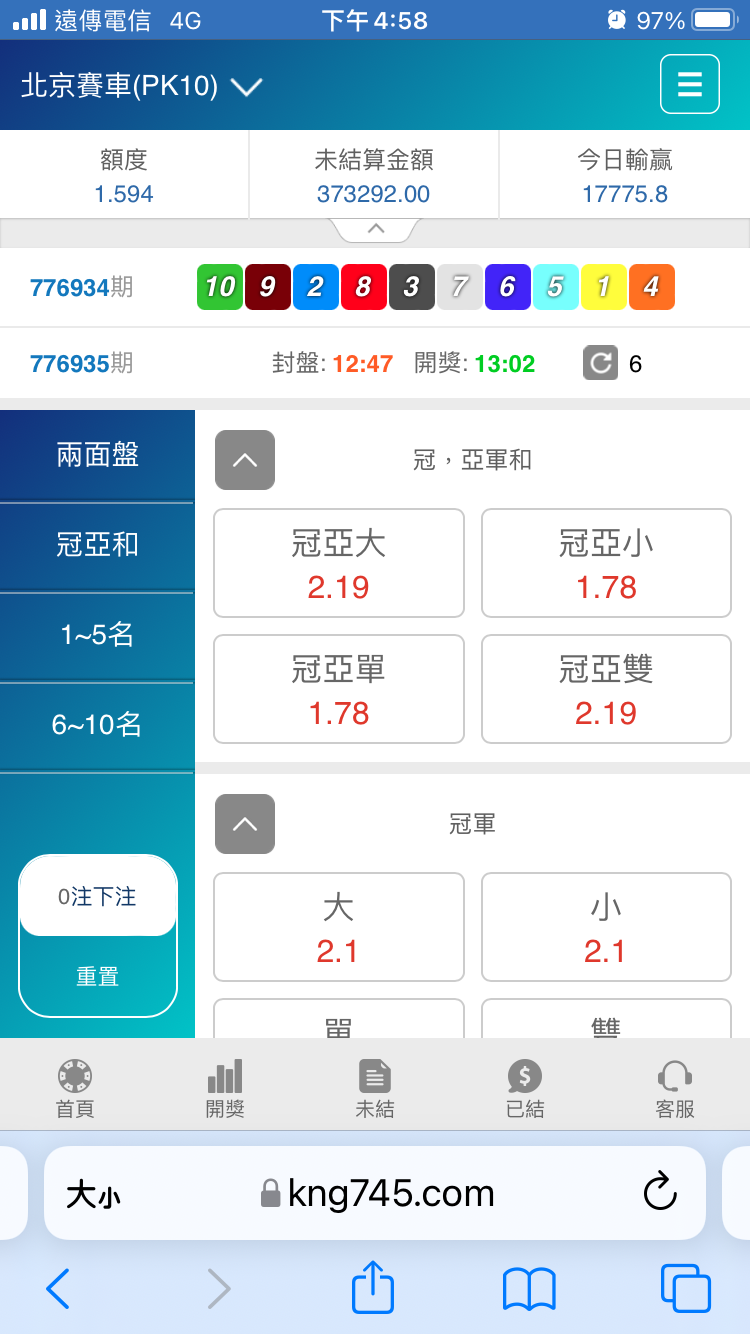The height and width of the screenshot is (1334, 750).
Task: Open the hamburger menu button
Action: (x=689, y=84)
